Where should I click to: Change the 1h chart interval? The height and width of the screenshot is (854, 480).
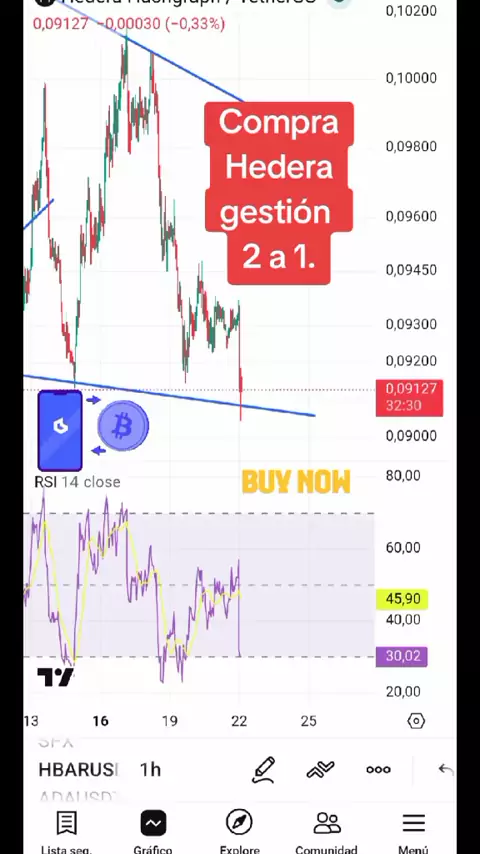[150, 769]
